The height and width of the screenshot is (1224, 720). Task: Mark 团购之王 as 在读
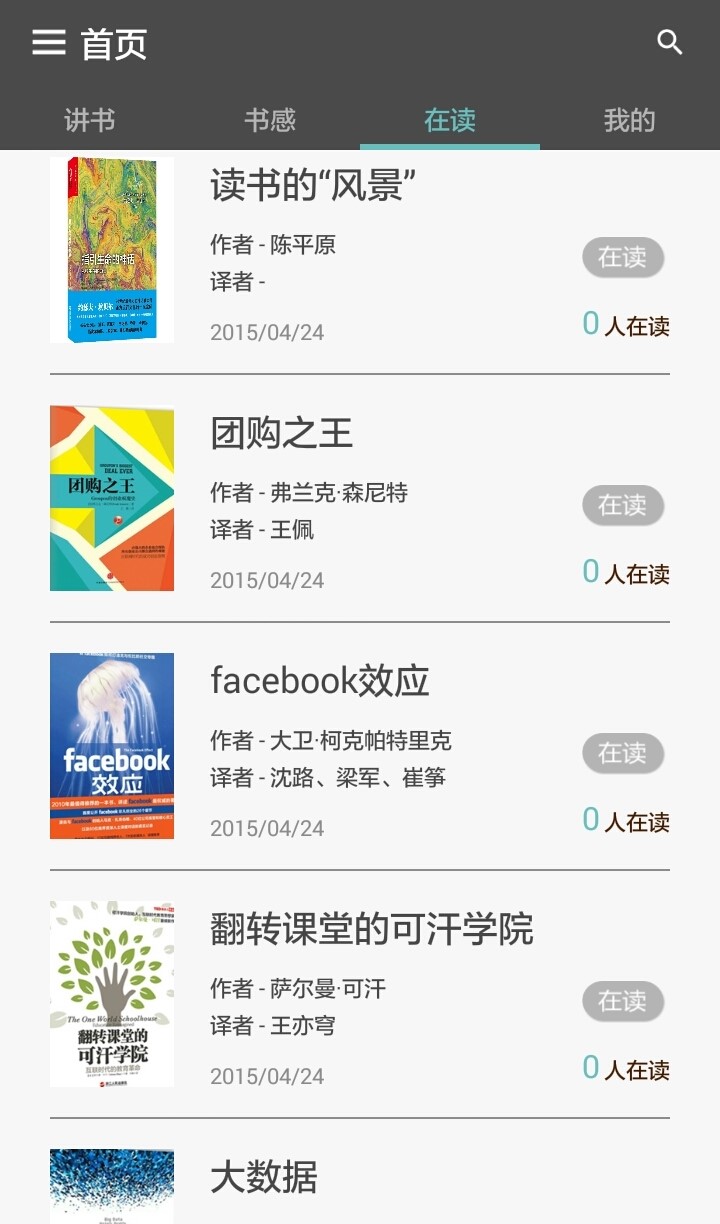[623, 505]
